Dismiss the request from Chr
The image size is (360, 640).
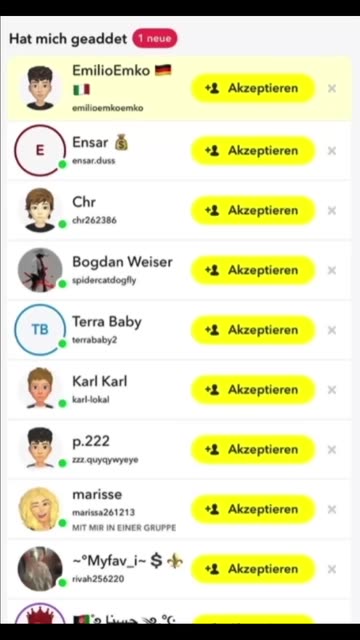point(332,211)
